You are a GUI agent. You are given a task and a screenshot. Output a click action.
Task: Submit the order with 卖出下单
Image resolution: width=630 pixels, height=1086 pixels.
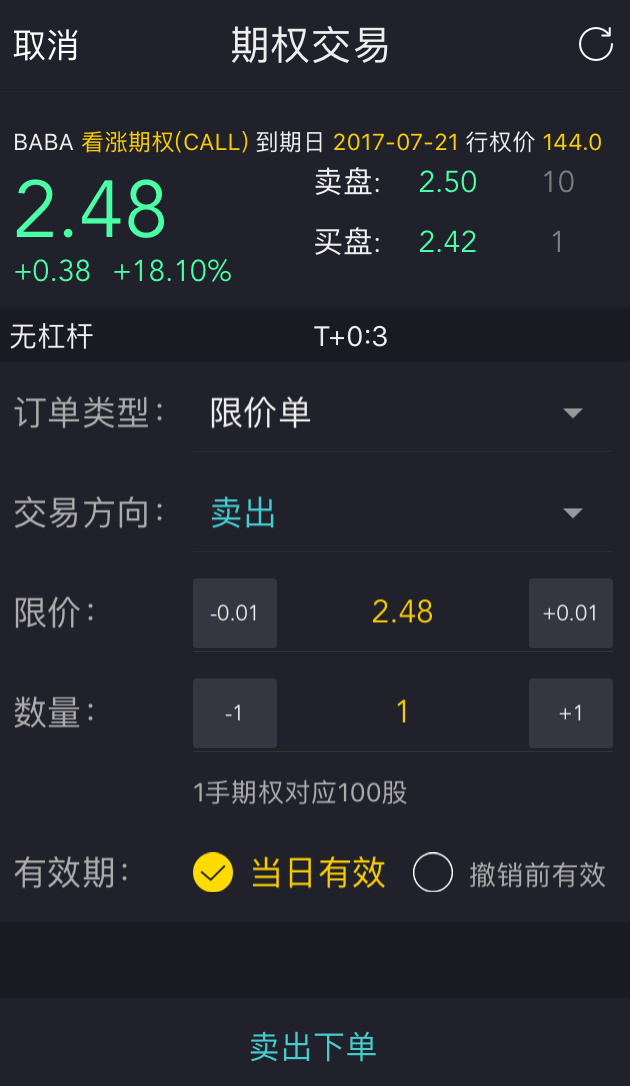pos(313,1047)
